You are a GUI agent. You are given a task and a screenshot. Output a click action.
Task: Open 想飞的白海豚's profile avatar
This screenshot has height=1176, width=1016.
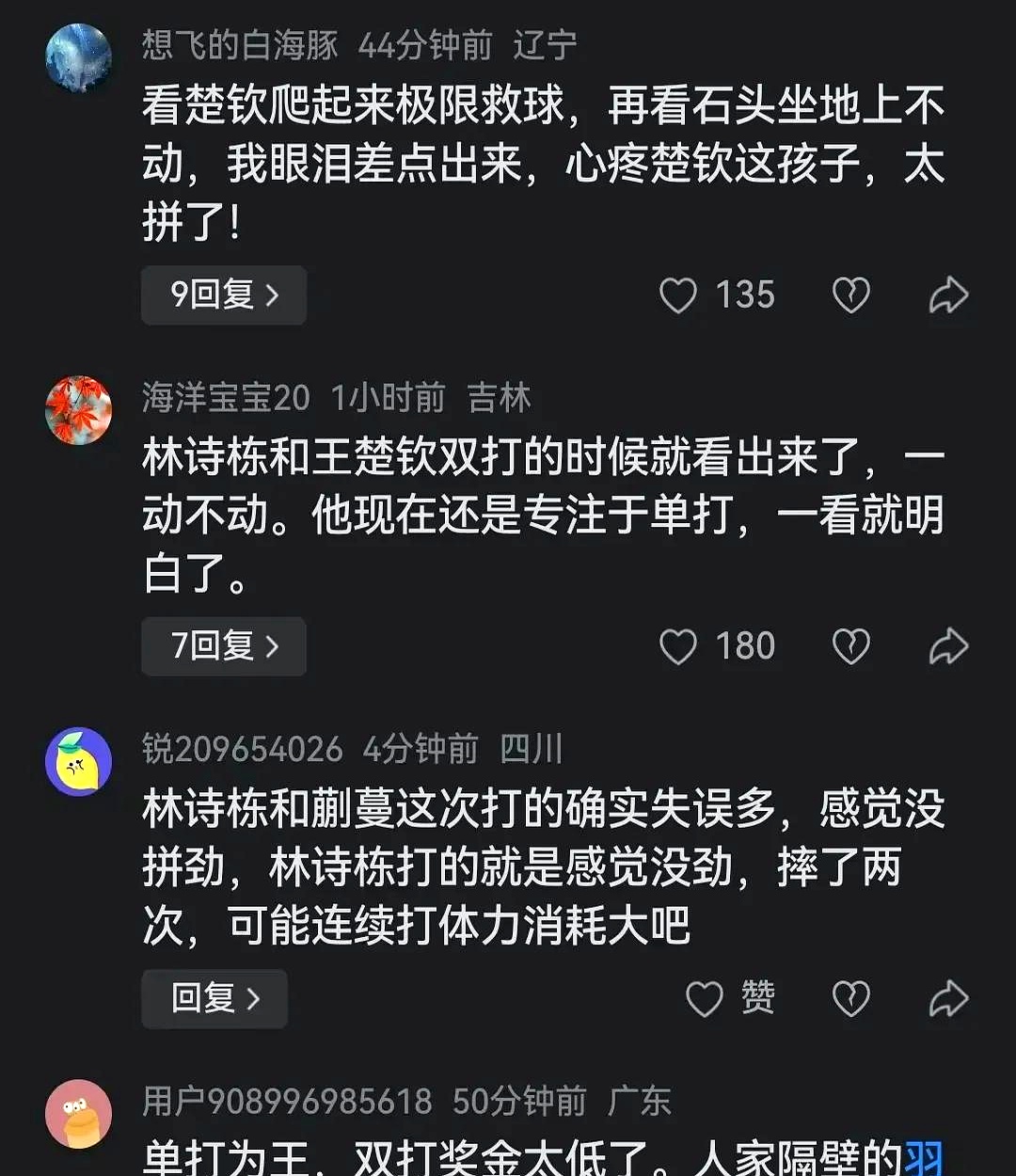79,58
